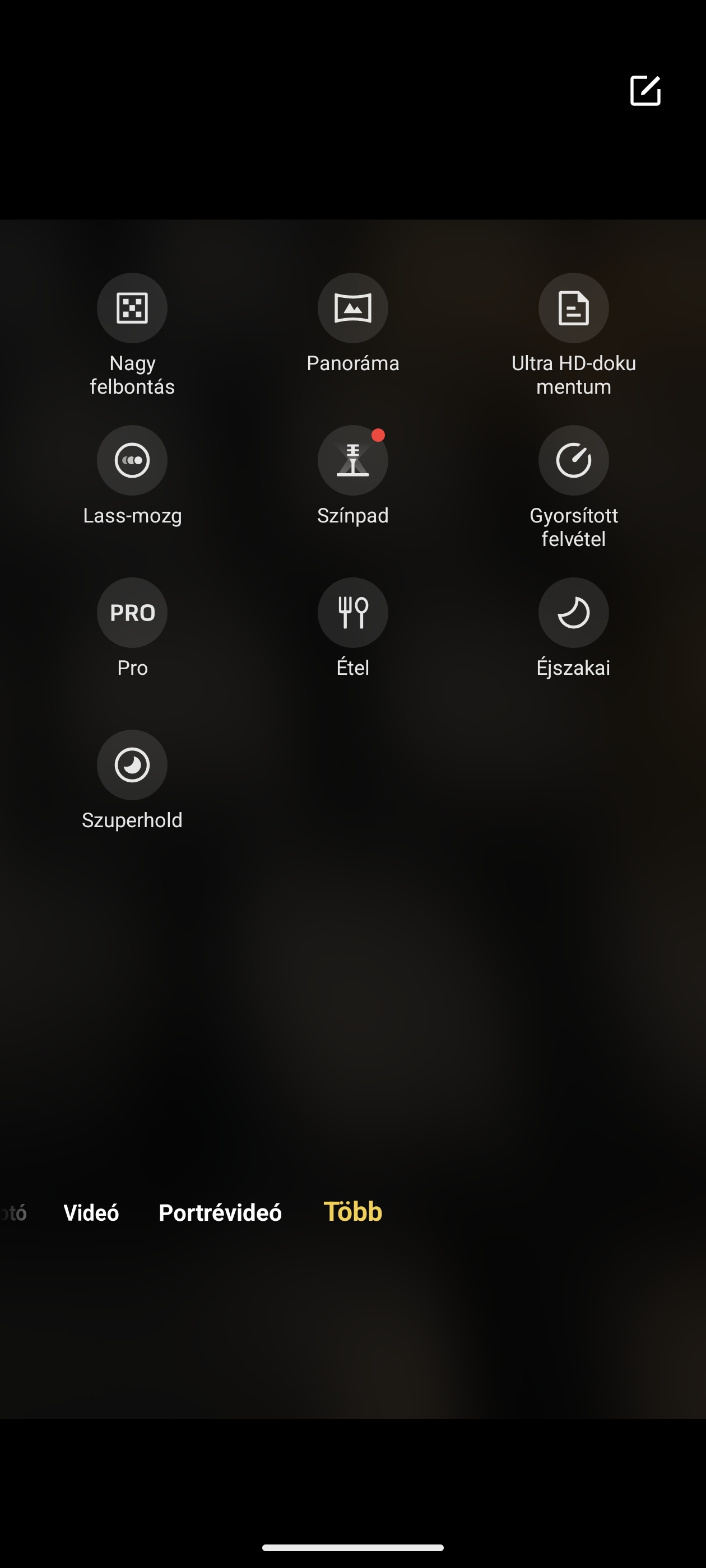Open Szuperhold mode

click(x=132, y=764)
